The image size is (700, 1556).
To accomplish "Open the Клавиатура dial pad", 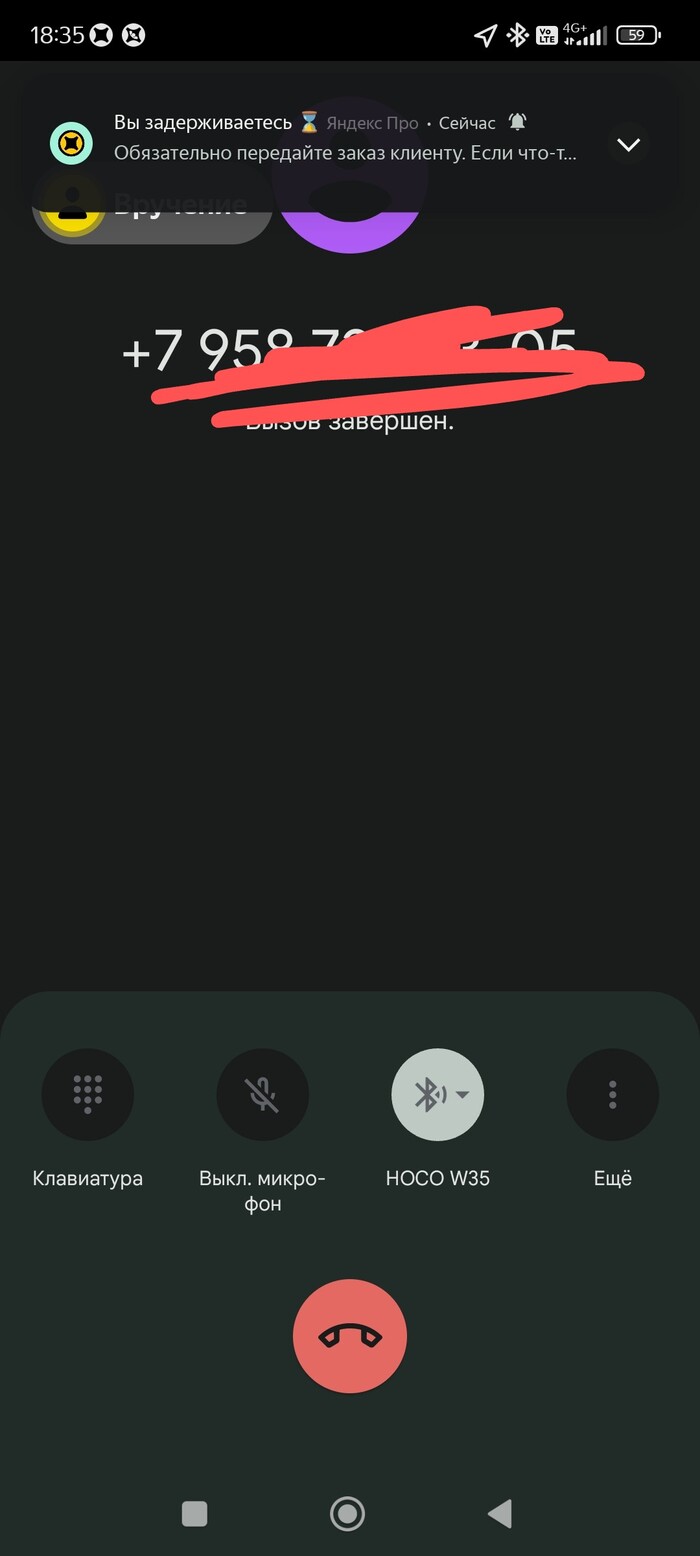I will [x=87, y=1095].
